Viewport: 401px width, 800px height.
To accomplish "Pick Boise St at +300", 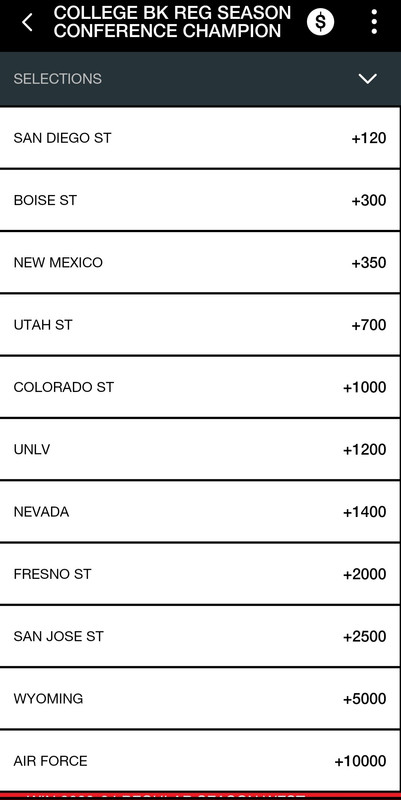I will point(200,200).
